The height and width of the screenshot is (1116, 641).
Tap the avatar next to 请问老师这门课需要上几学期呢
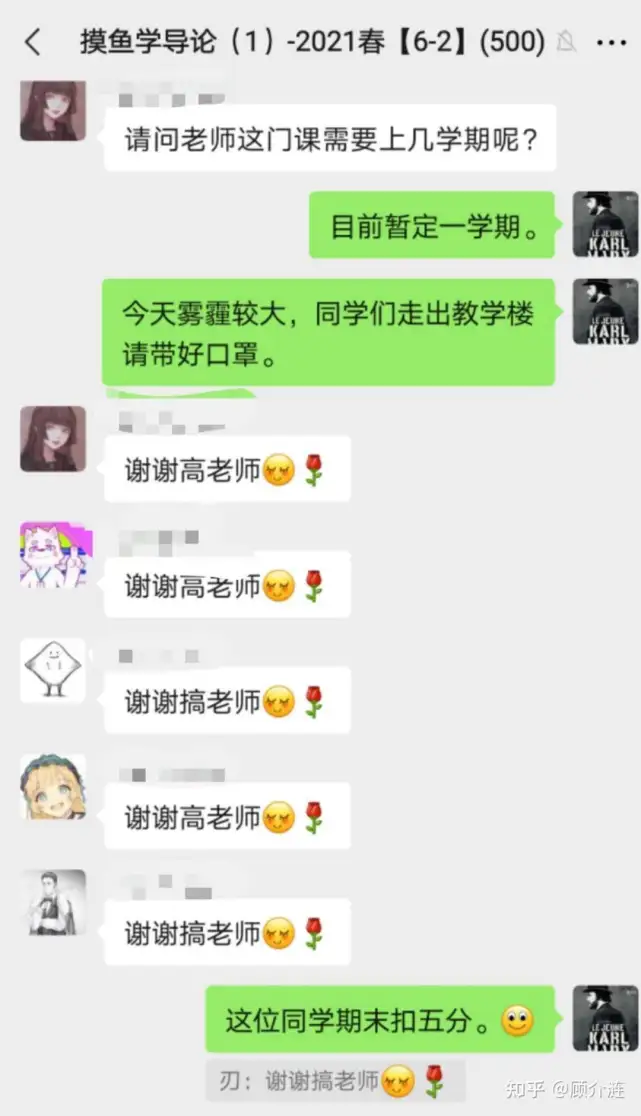click(x=53, y=111)
